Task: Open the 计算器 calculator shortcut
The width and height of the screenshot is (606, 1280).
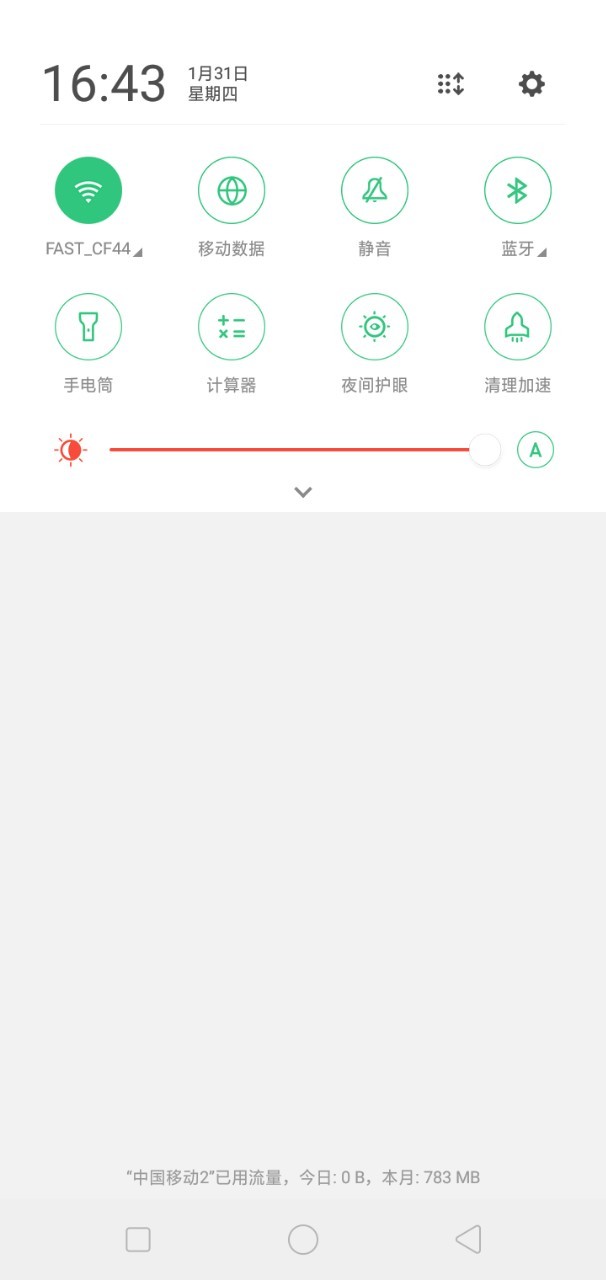Action: click(231, 326)
